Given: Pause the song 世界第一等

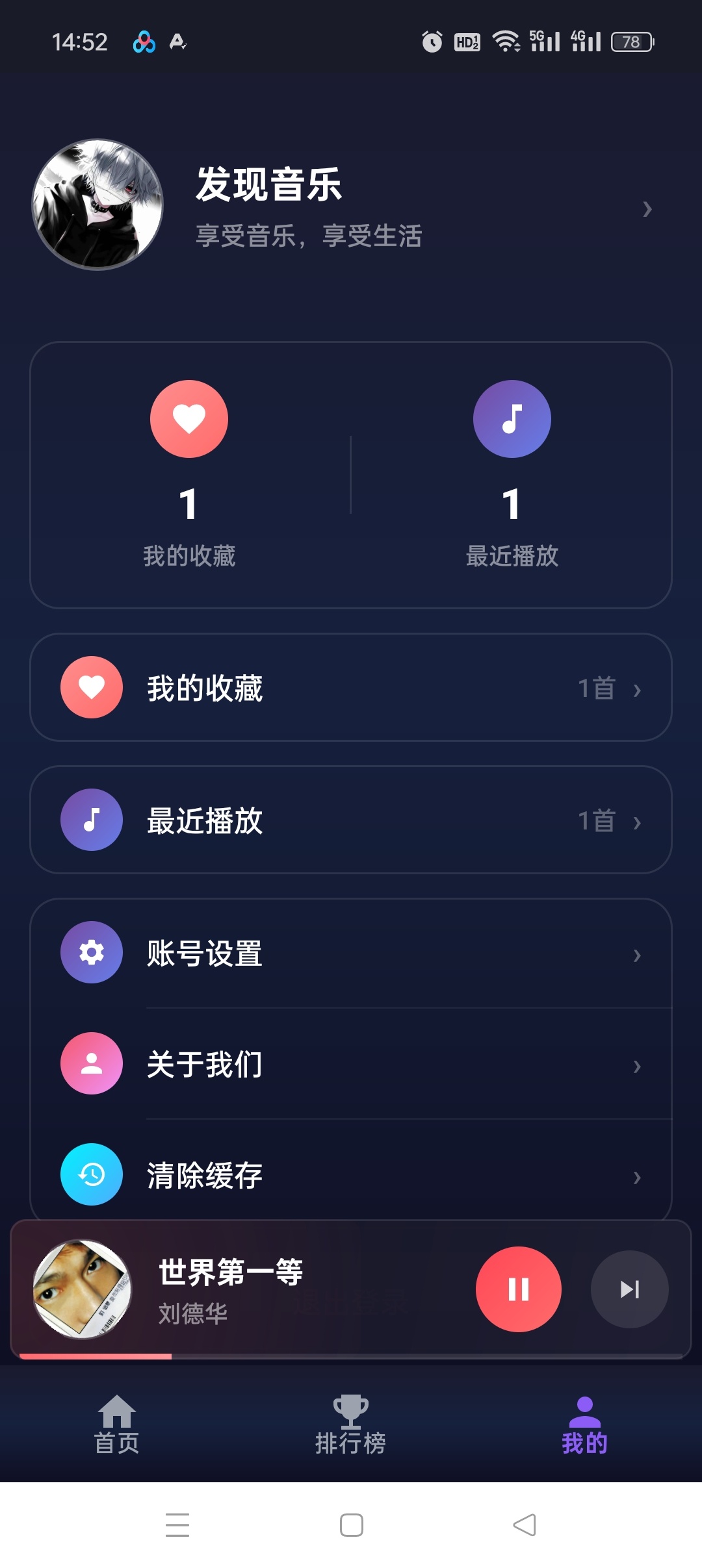Looking at the screenshot, I should point(519,1290).
